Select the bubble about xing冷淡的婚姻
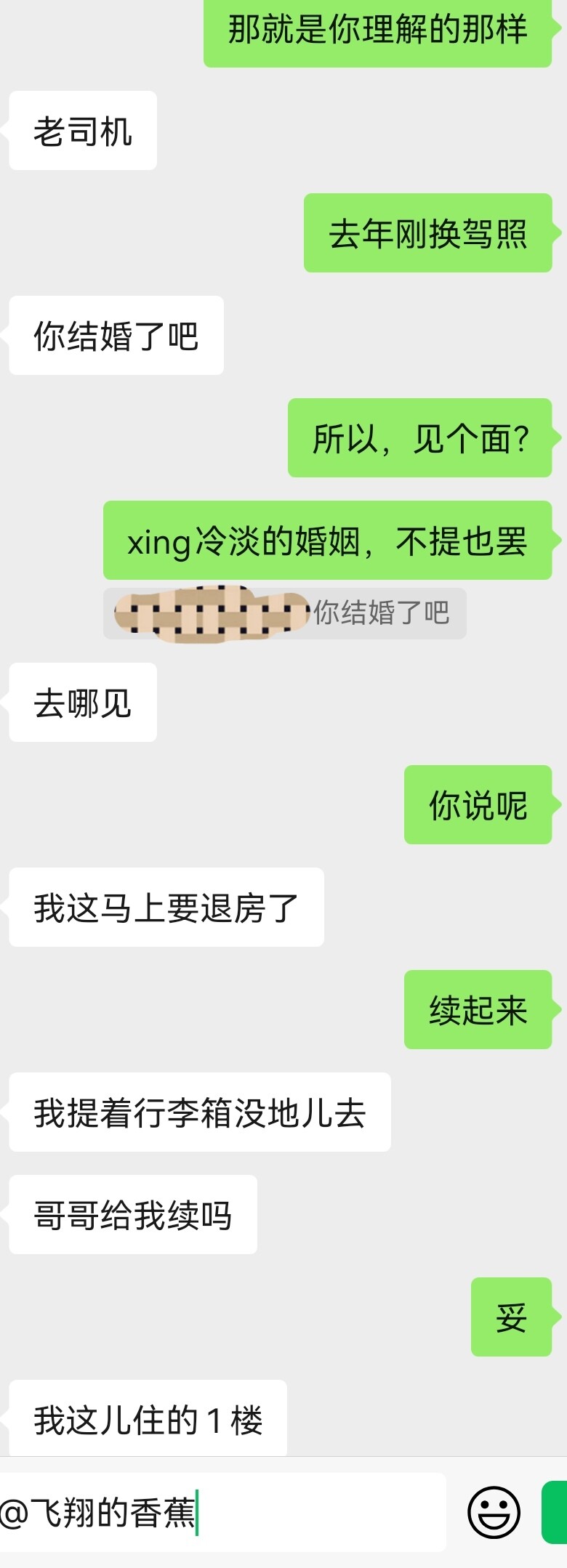 [x=331, y=541]
